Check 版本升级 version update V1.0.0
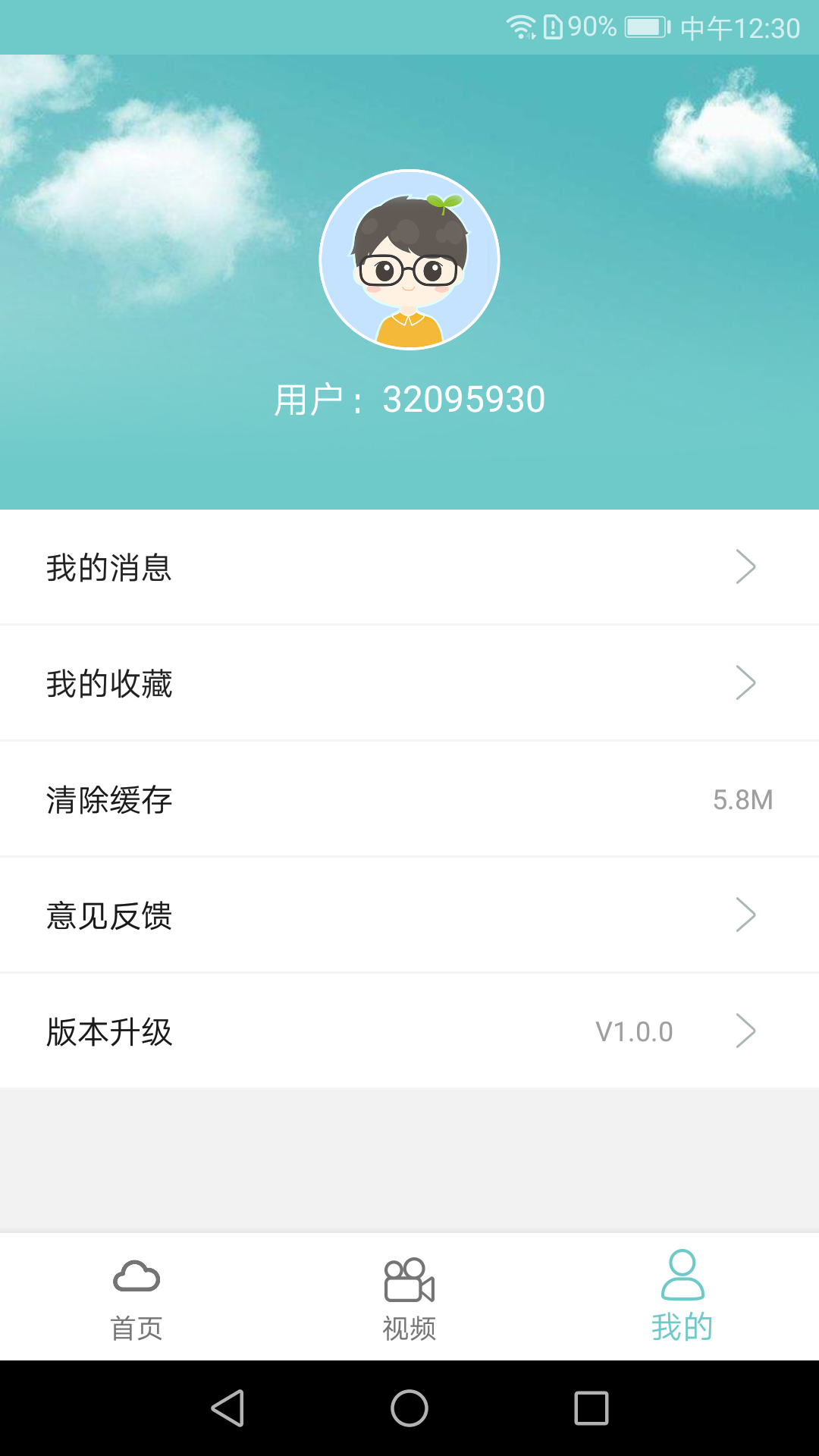The width and height of the screenshot is (819, 1456). click(x=409, y=1031)
